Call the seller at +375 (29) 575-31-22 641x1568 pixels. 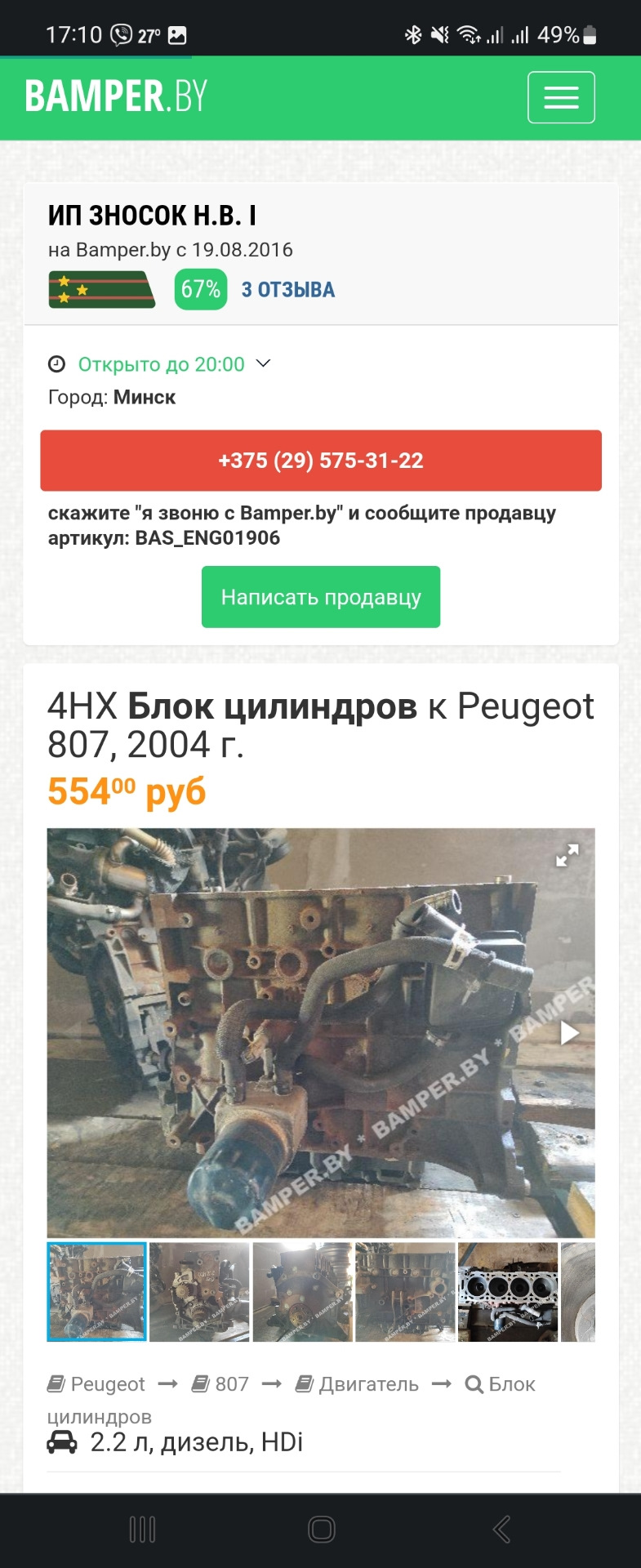coord(321,461)
